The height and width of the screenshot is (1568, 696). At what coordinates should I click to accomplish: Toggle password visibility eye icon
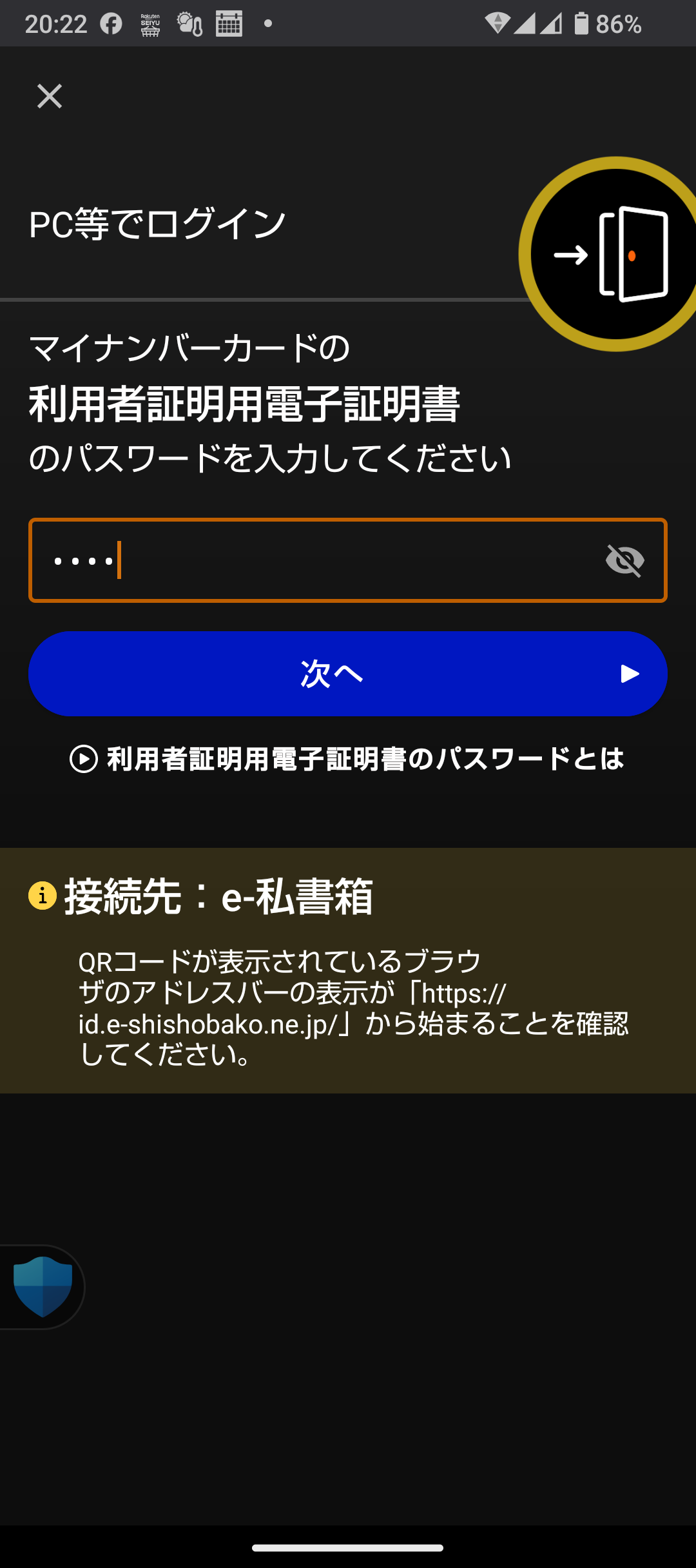coord(624,560)
